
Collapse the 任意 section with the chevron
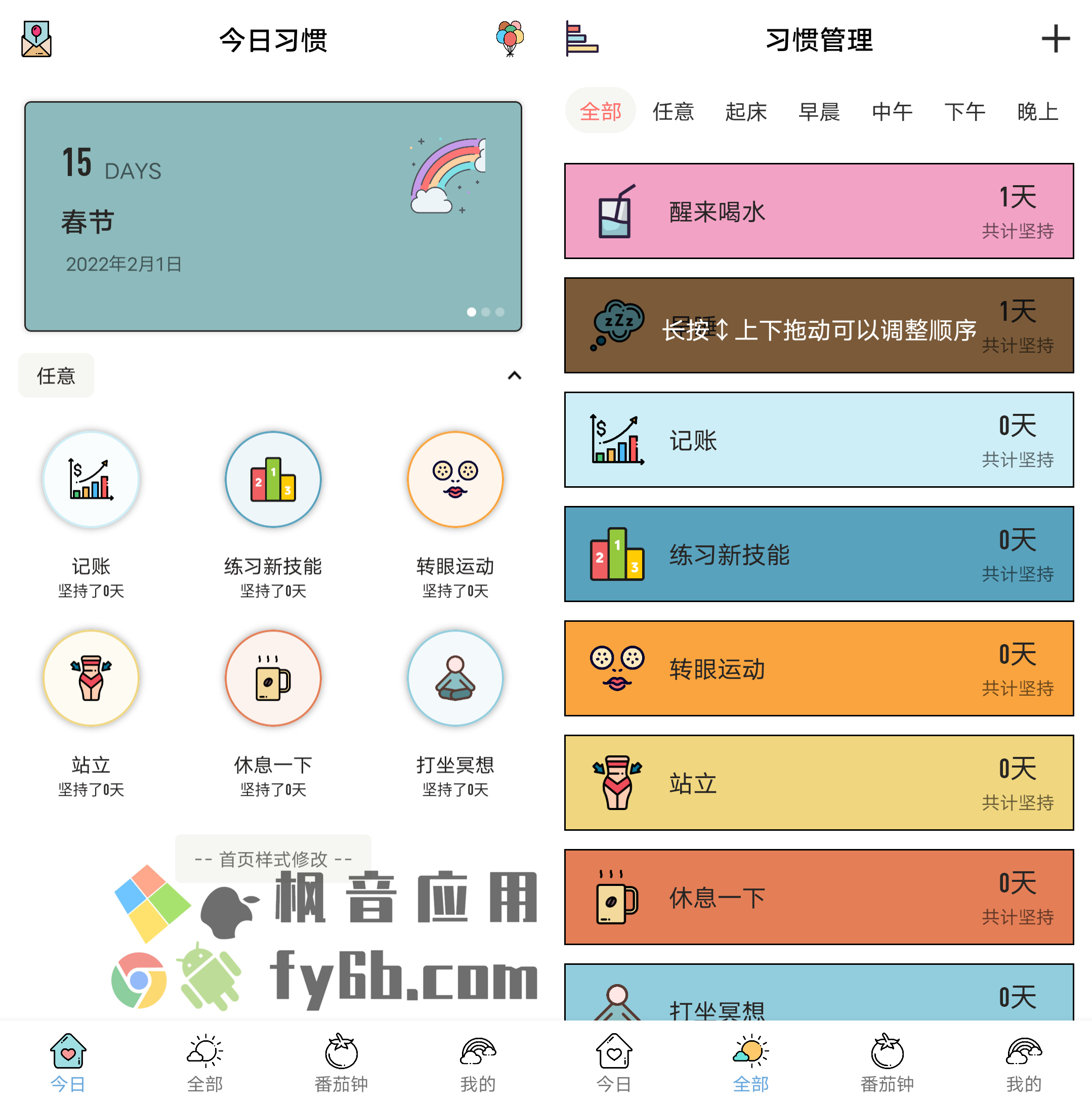click(x=514, y=376)
